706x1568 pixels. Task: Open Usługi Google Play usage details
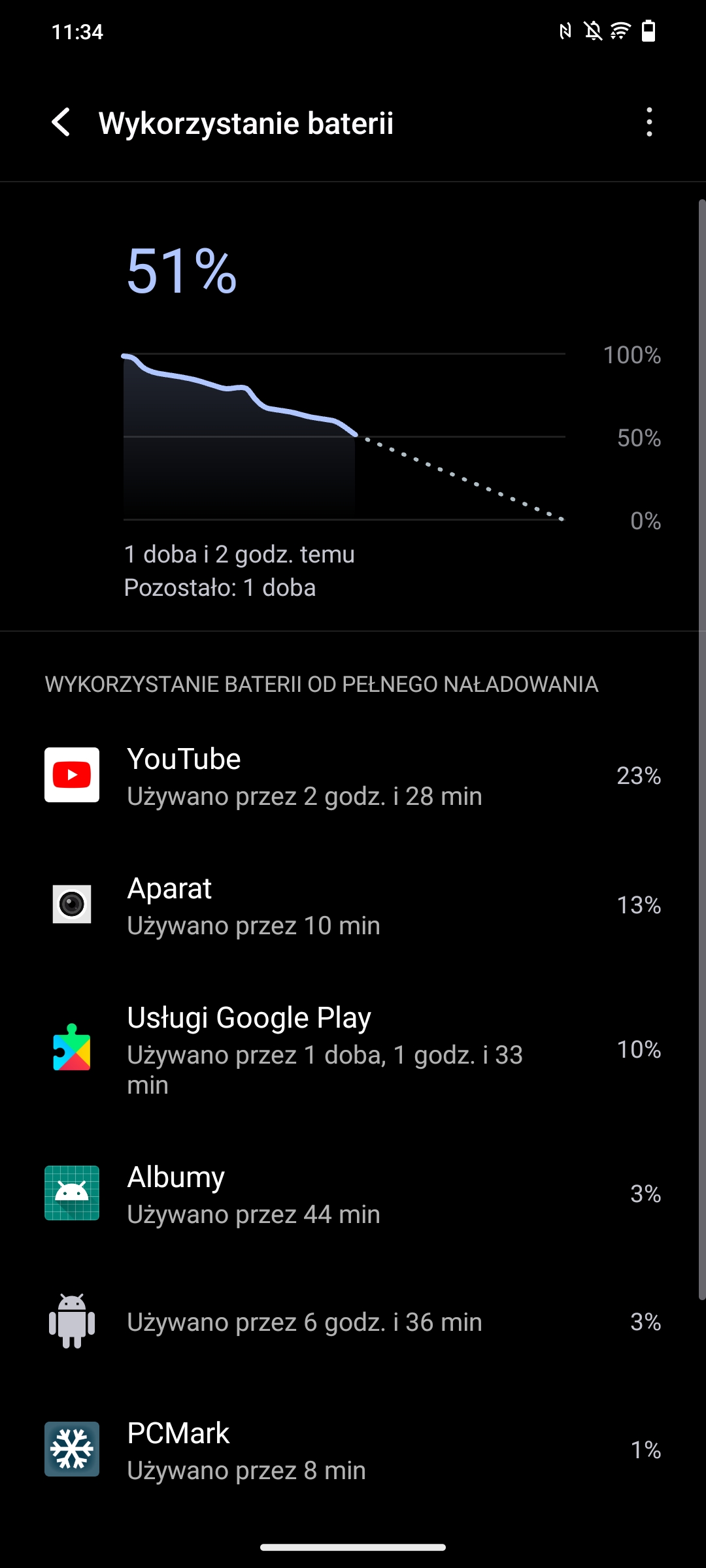[x=353, y=1051]
